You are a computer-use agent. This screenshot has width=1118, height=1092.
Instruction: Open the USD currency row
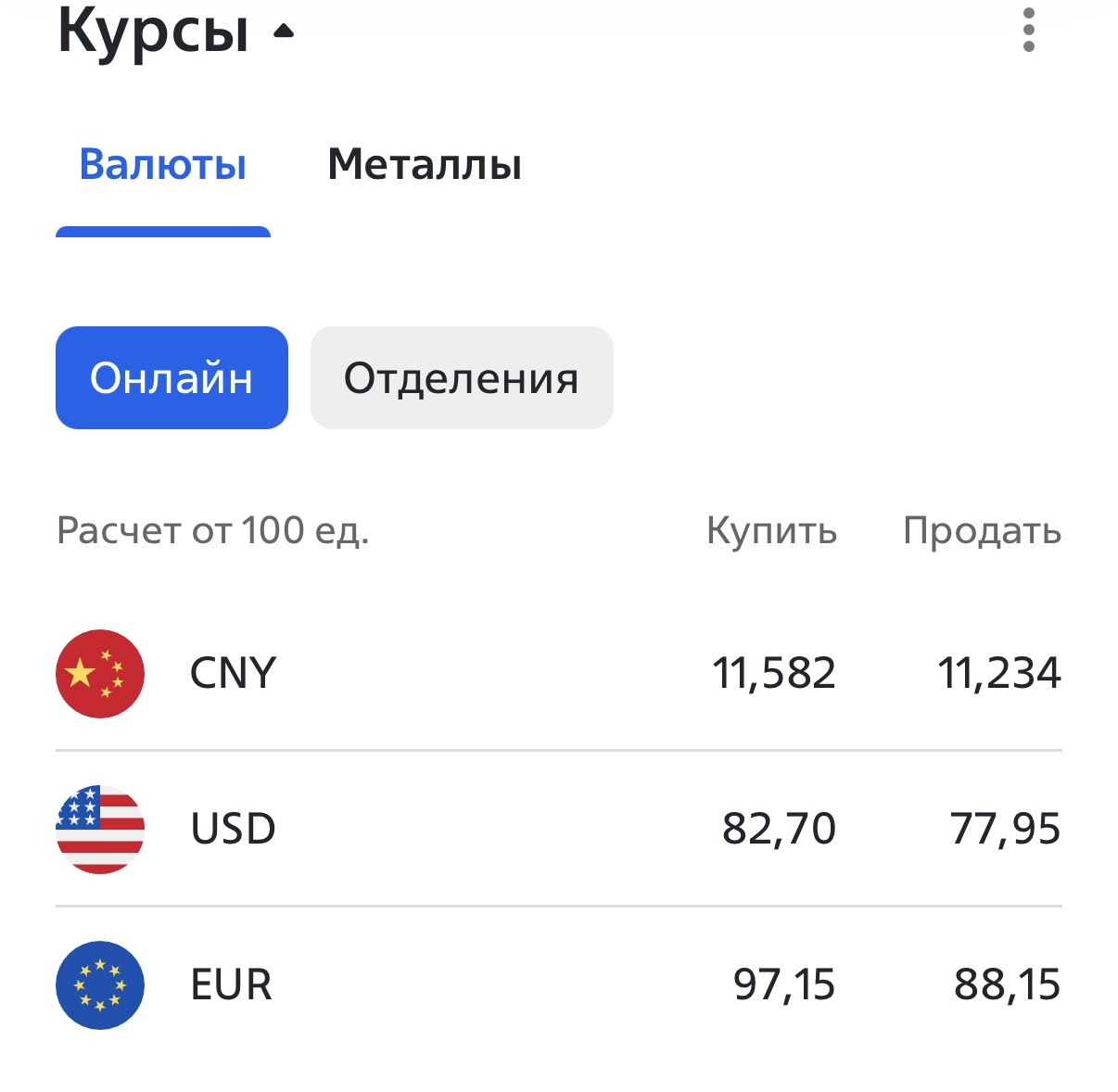pyautogui.click(x=558, y=829)
